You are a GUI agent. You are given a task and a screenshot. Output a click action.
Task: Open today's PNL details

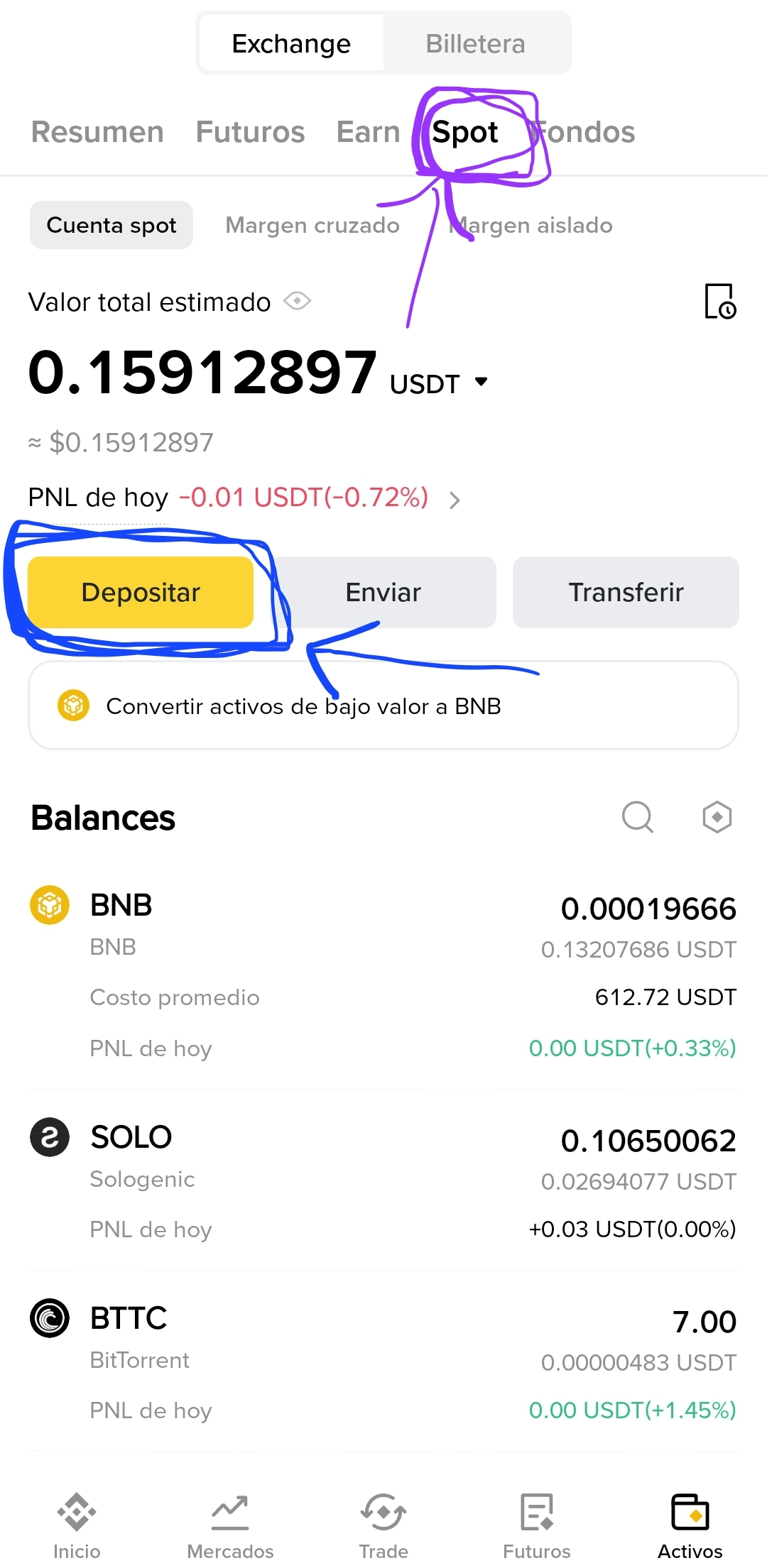click(x=455, y=500)
